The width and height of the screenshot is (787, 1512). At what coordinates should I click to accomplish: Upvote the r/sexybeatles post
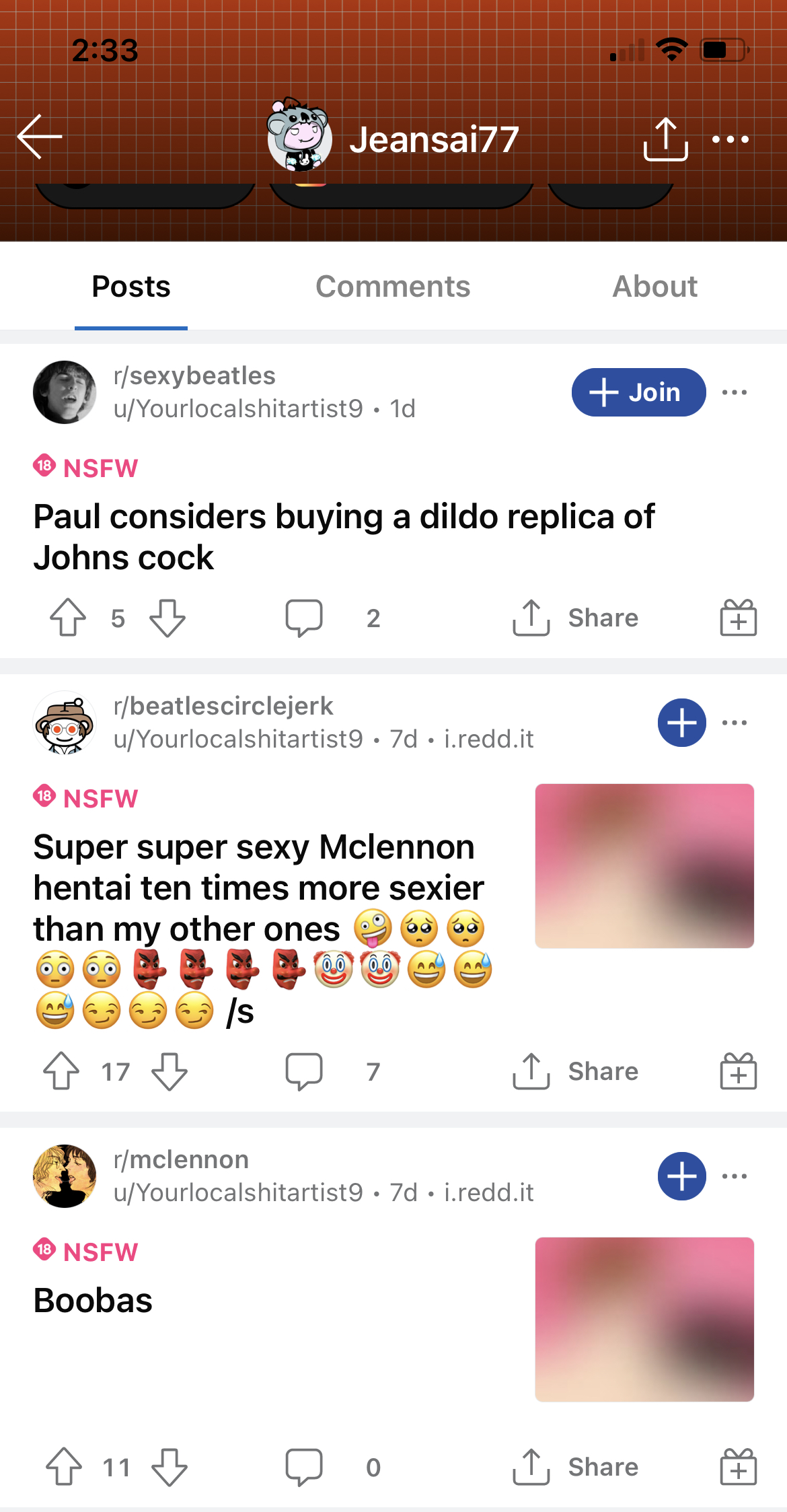pos(68,617)
